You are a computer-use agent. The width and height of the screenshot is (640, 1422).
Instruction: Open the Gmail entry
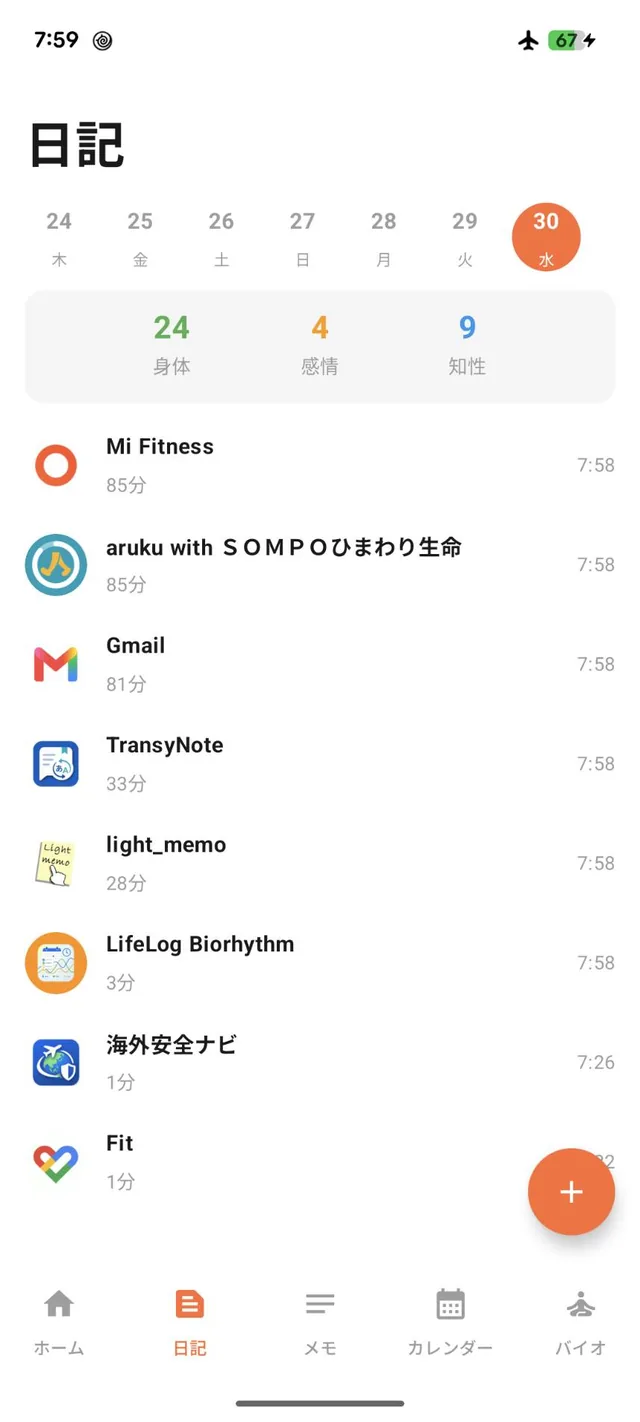tap(320, 664)
